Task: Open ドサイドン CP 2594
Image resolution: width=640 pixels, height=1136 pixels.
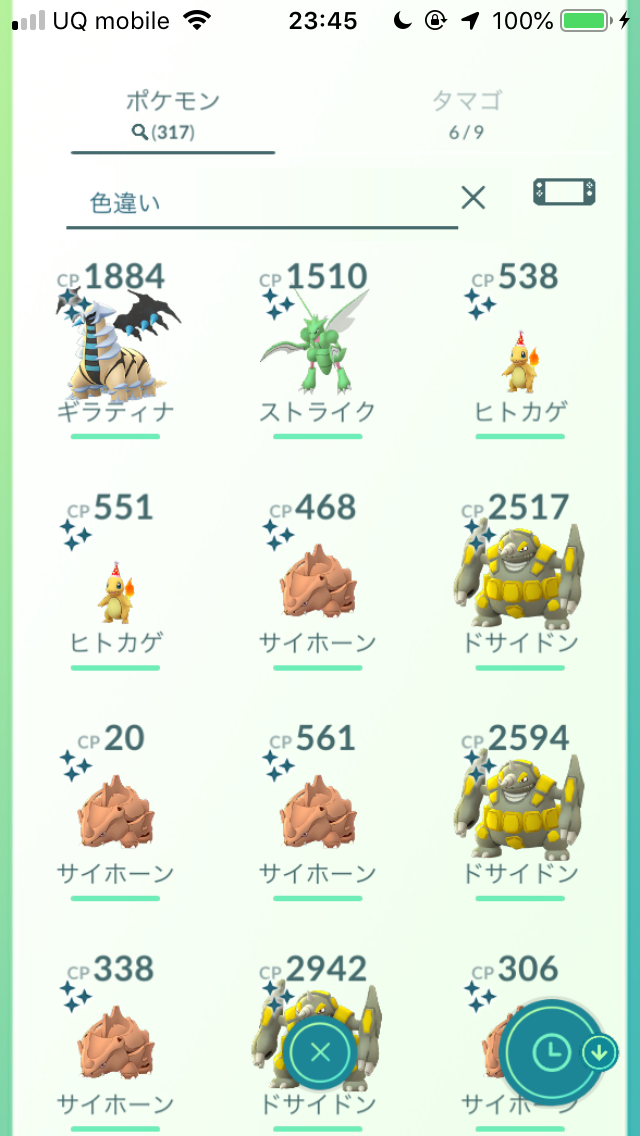Action: click(x=520, y=810)
